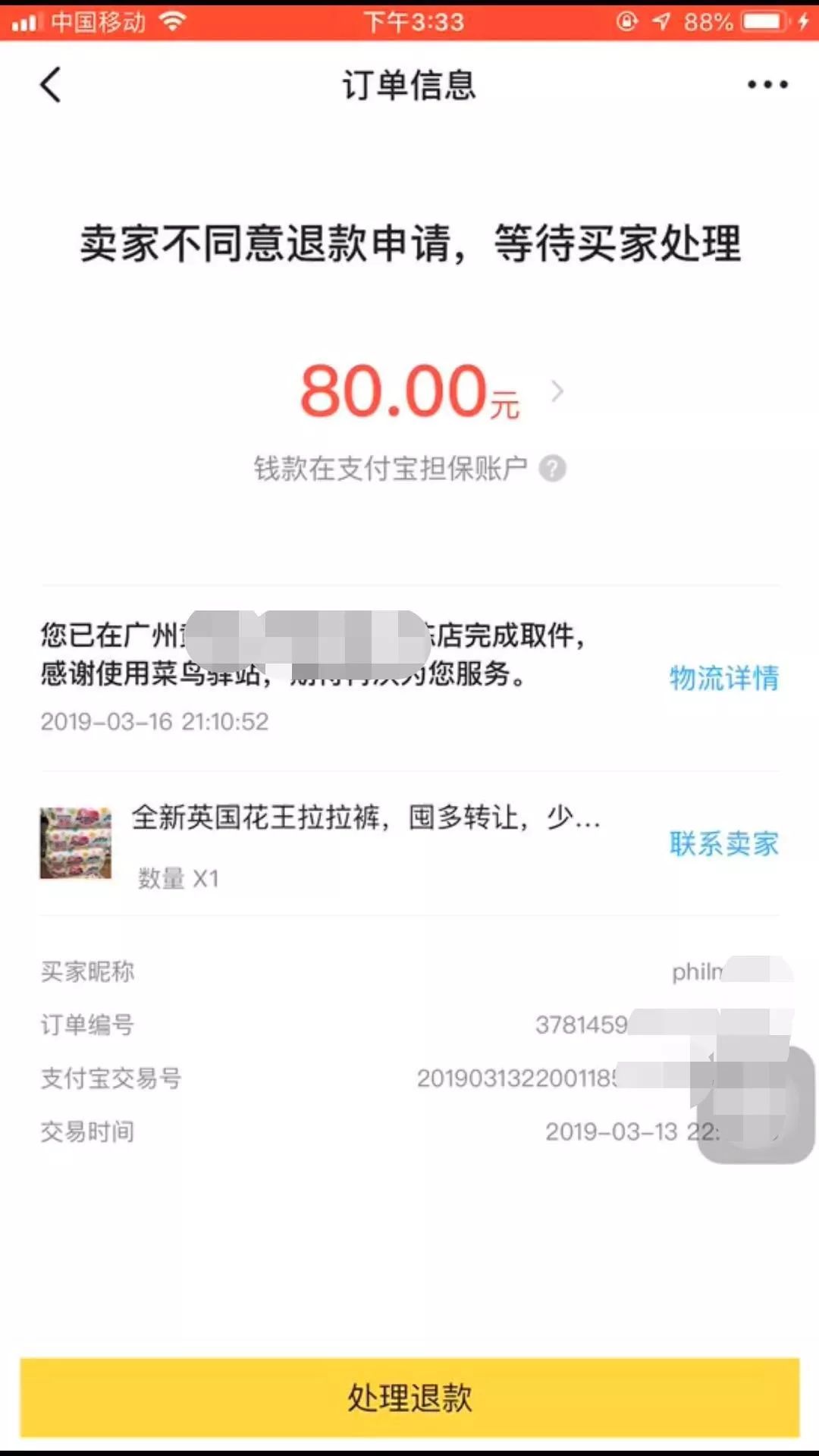Go back from the 订单信息 page
This screenshot has height=1456, width=819.
pyautogui.click(x=51, y=85)
